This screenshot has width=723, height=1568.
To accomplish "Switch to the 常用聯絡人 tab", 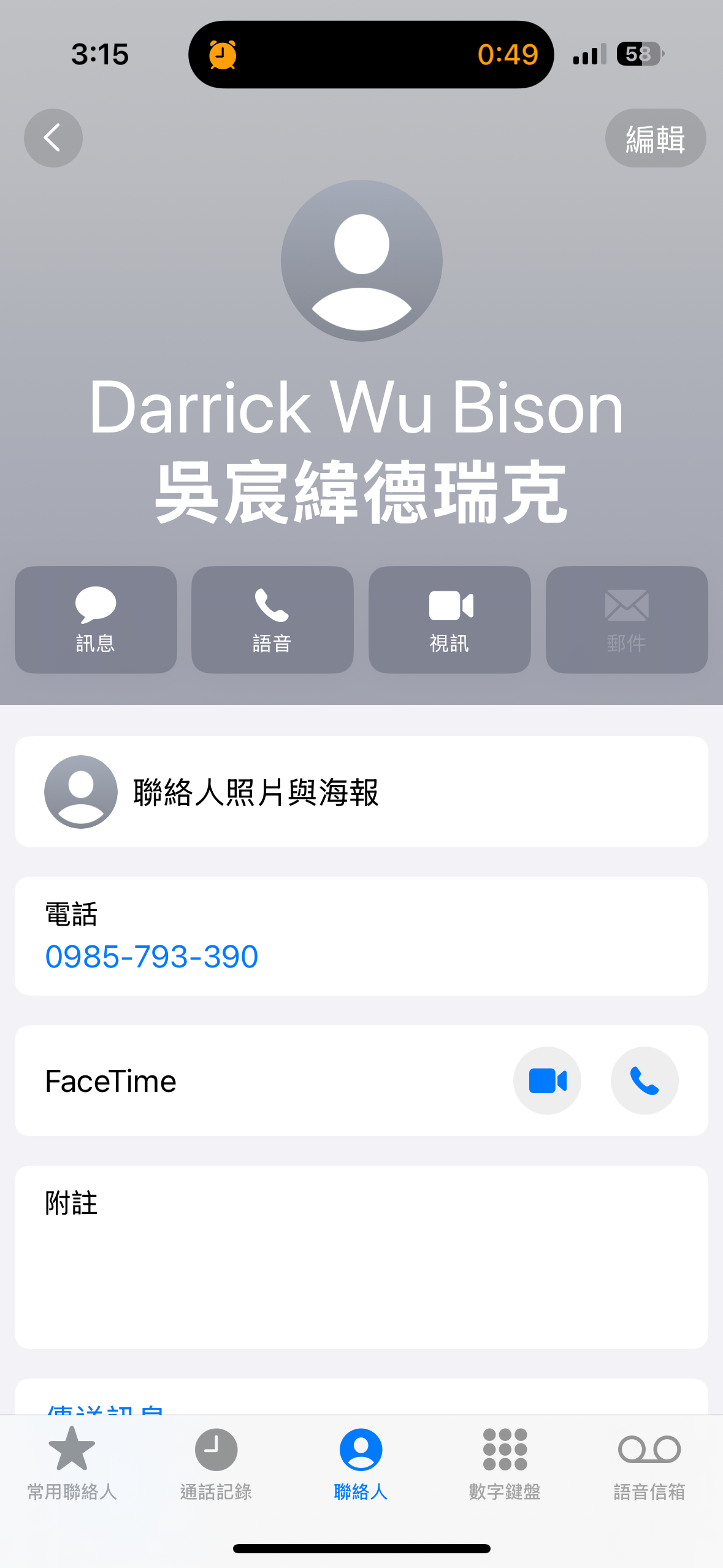I will pos(72,1463).
